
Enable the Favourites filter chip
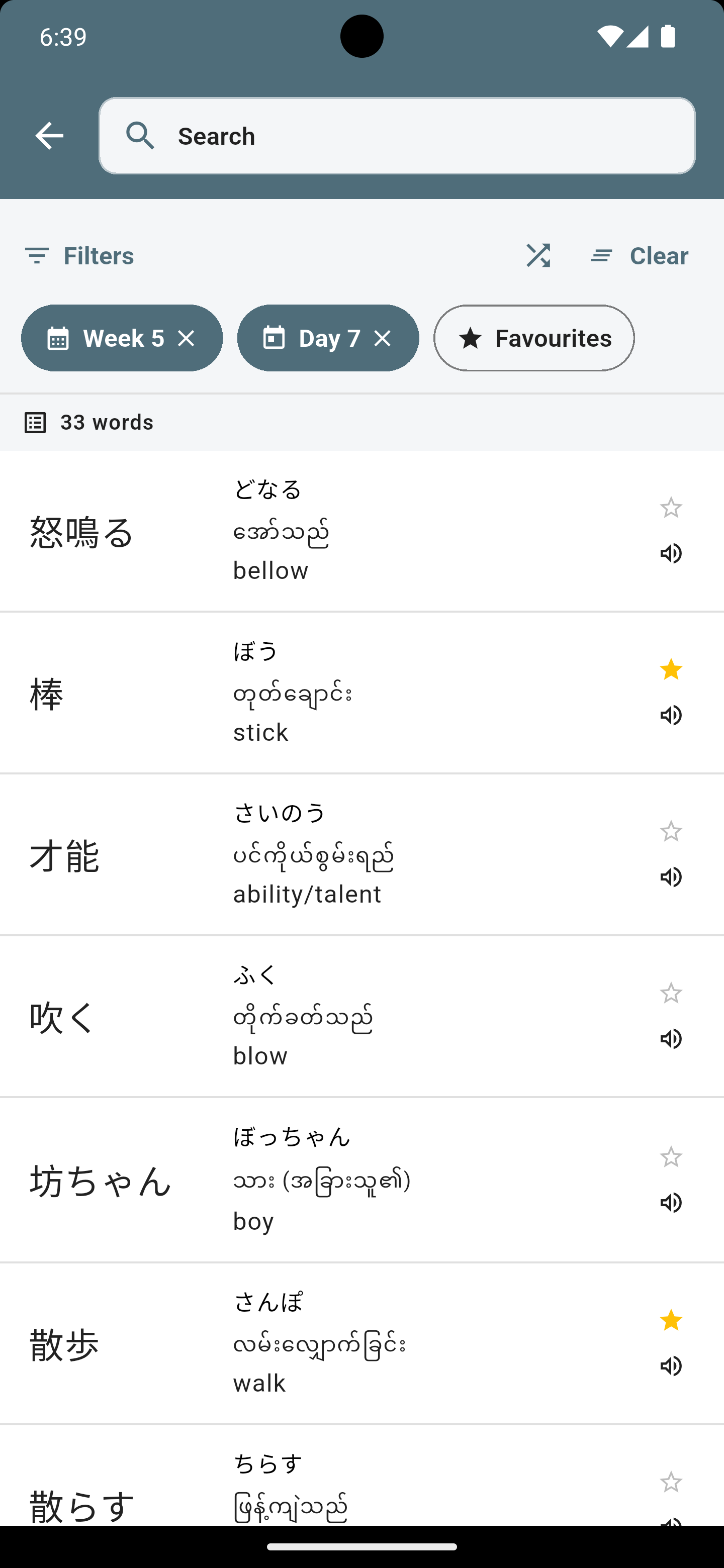(x=533, y=338)
